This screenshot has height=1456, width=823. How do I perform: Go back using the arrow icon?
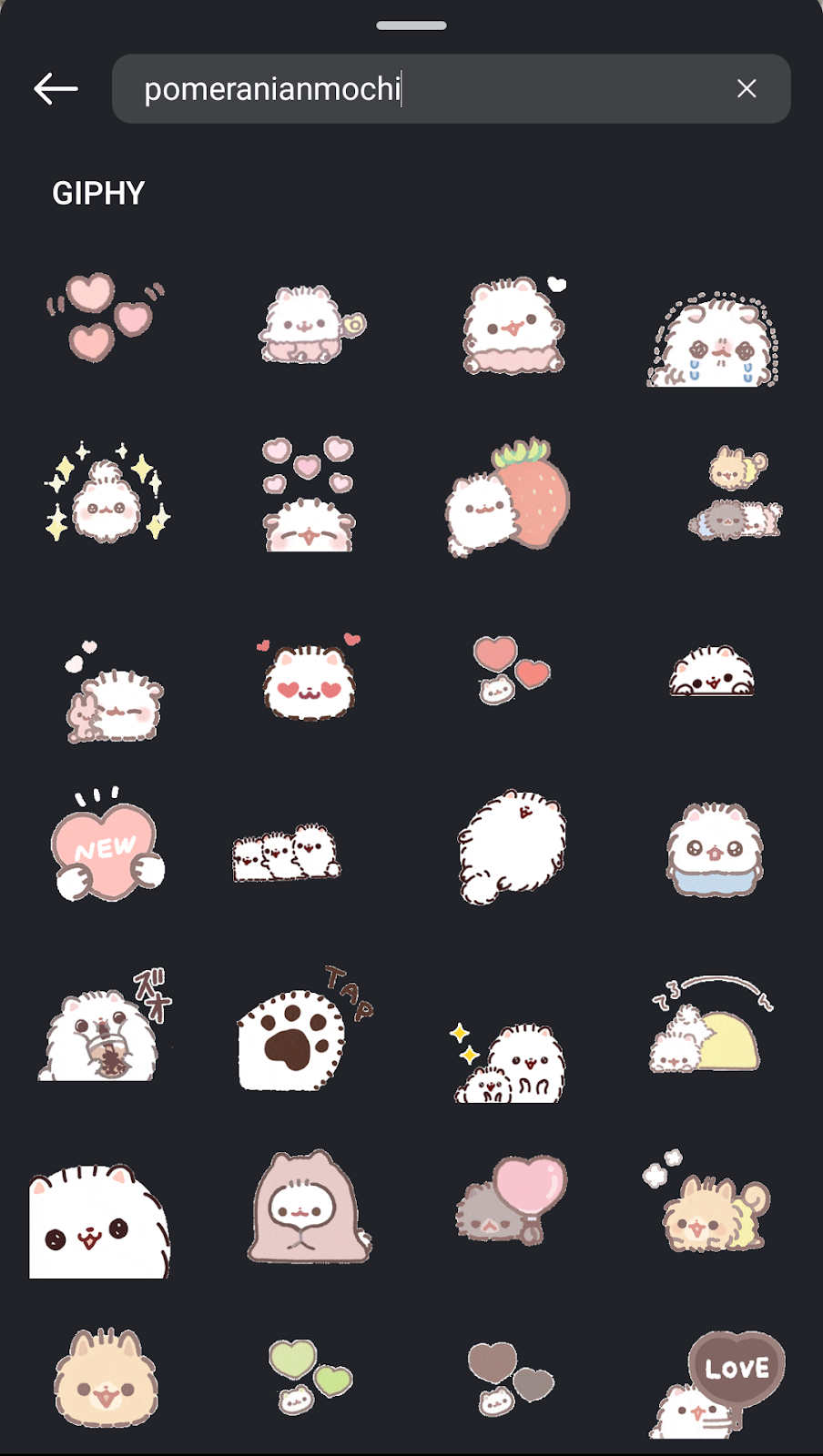(56, 89)
